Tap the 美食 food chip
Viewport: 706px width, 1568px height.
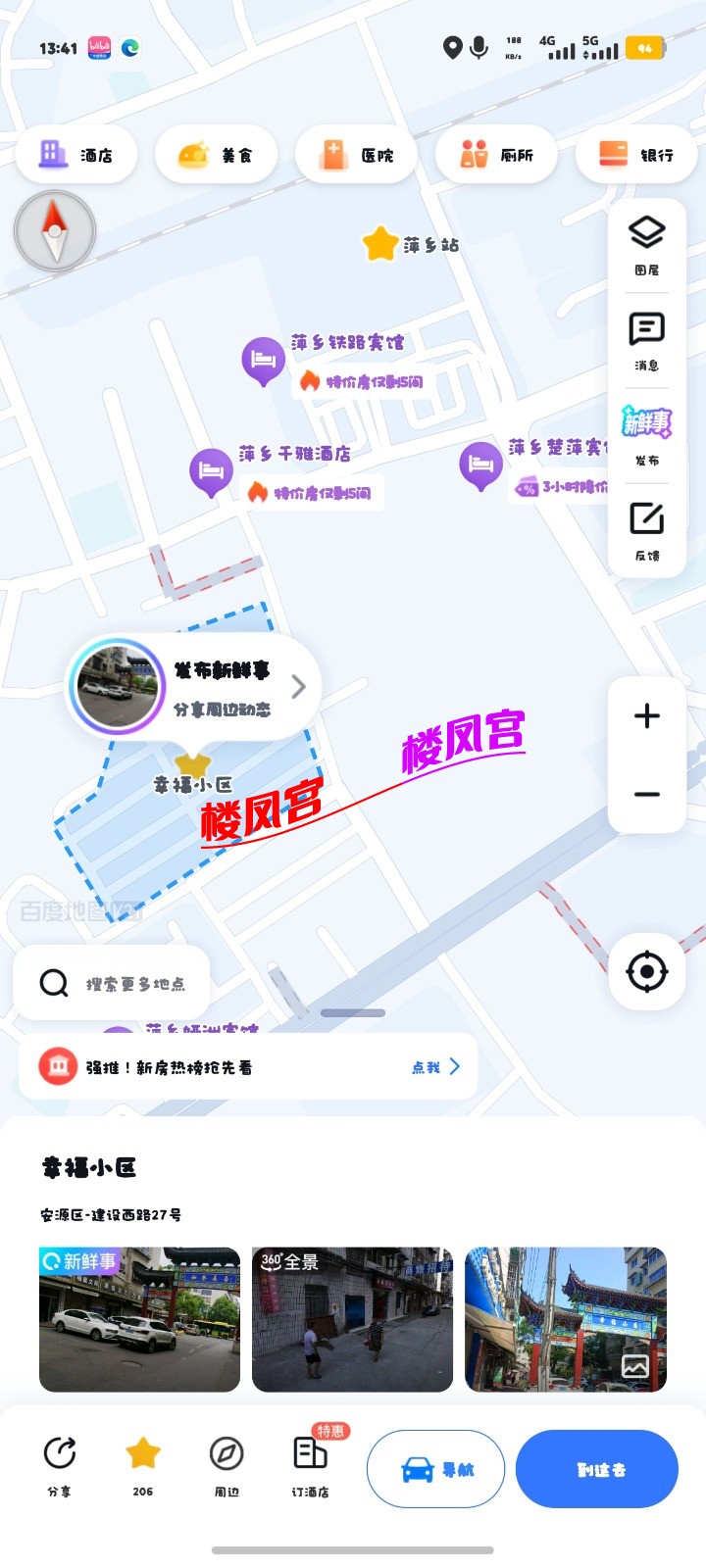click(216, 155)
